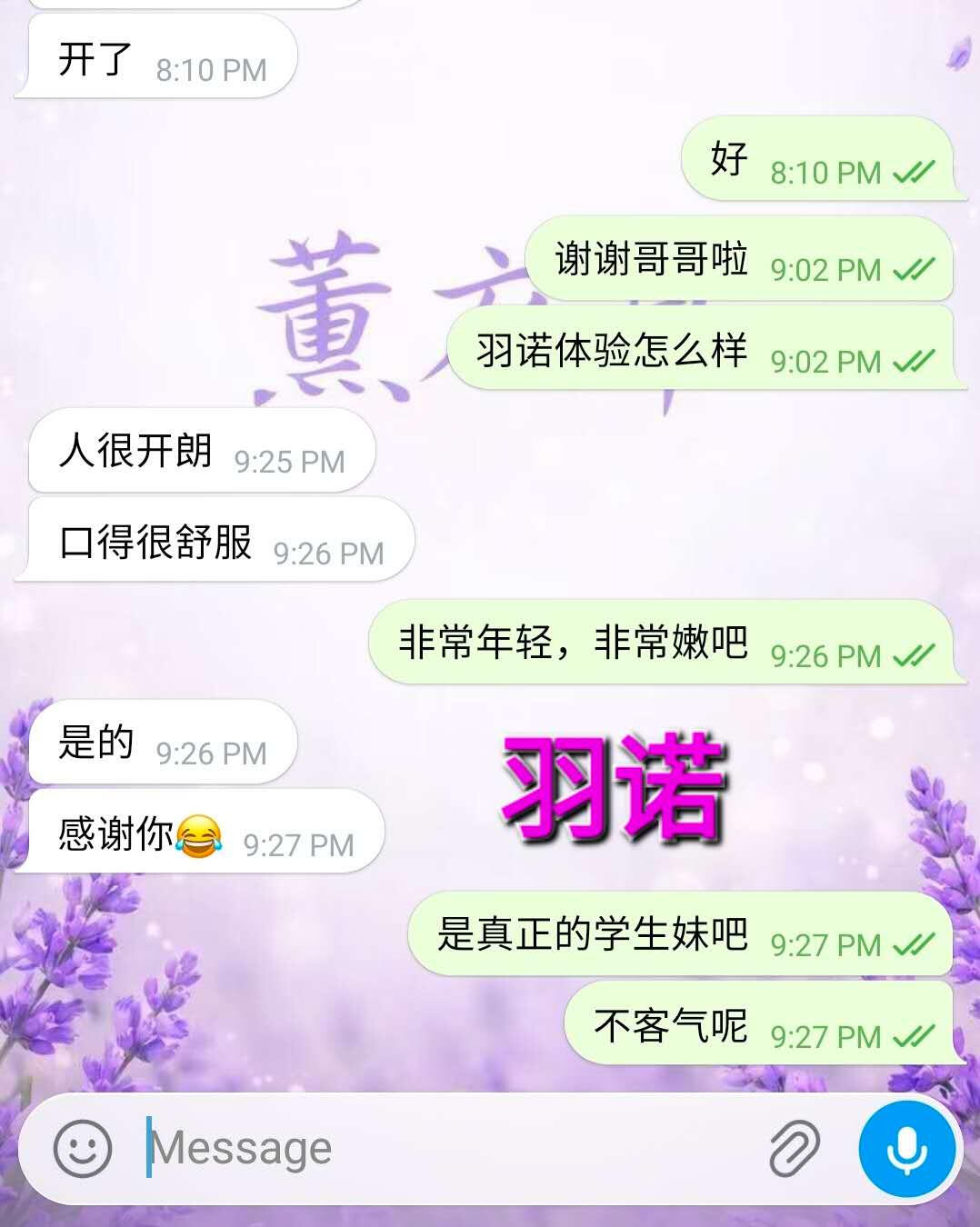
Task: Open the emoji picker
Action: click(83, 1148)
